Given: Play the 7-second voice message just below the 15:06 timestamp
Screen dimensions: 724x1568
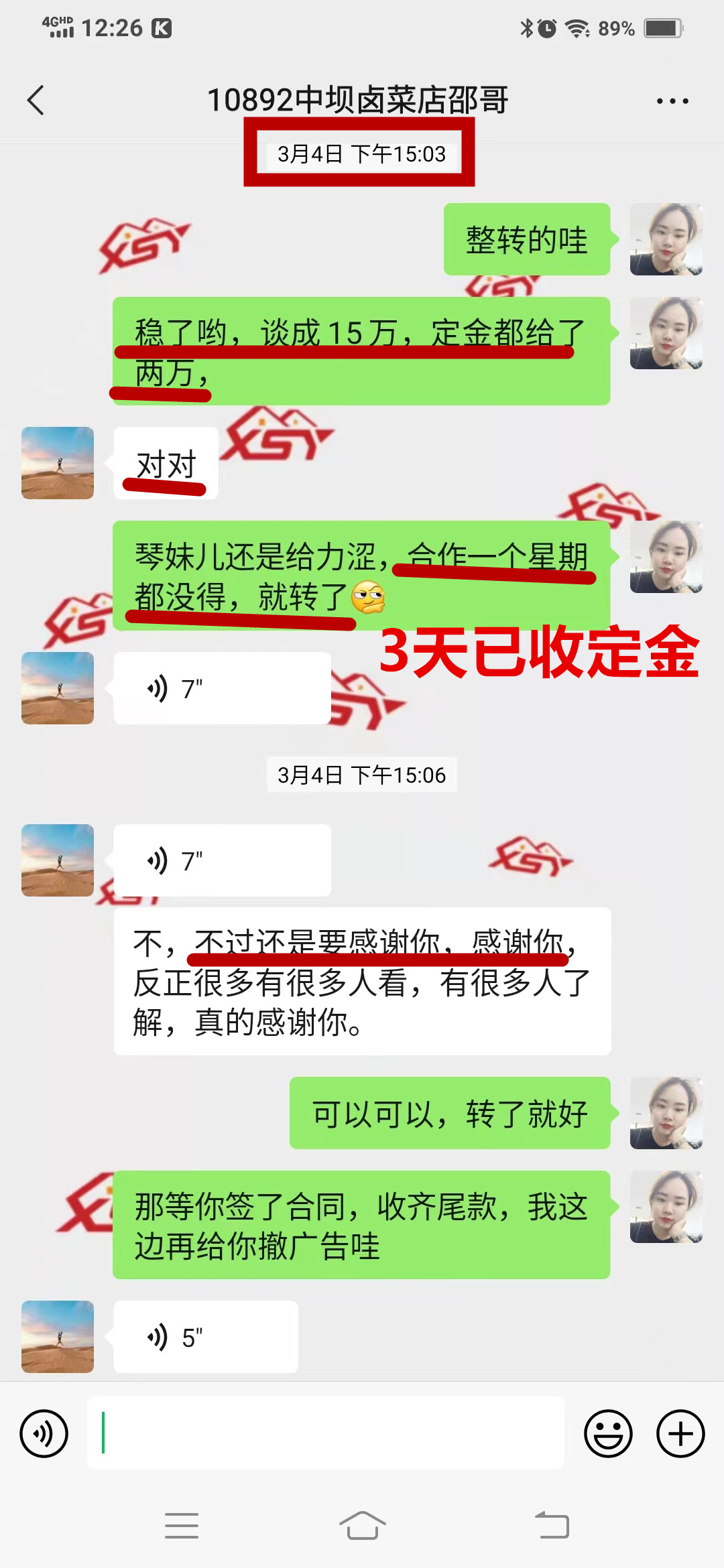Looking at the screenshot, I should 221,860.
